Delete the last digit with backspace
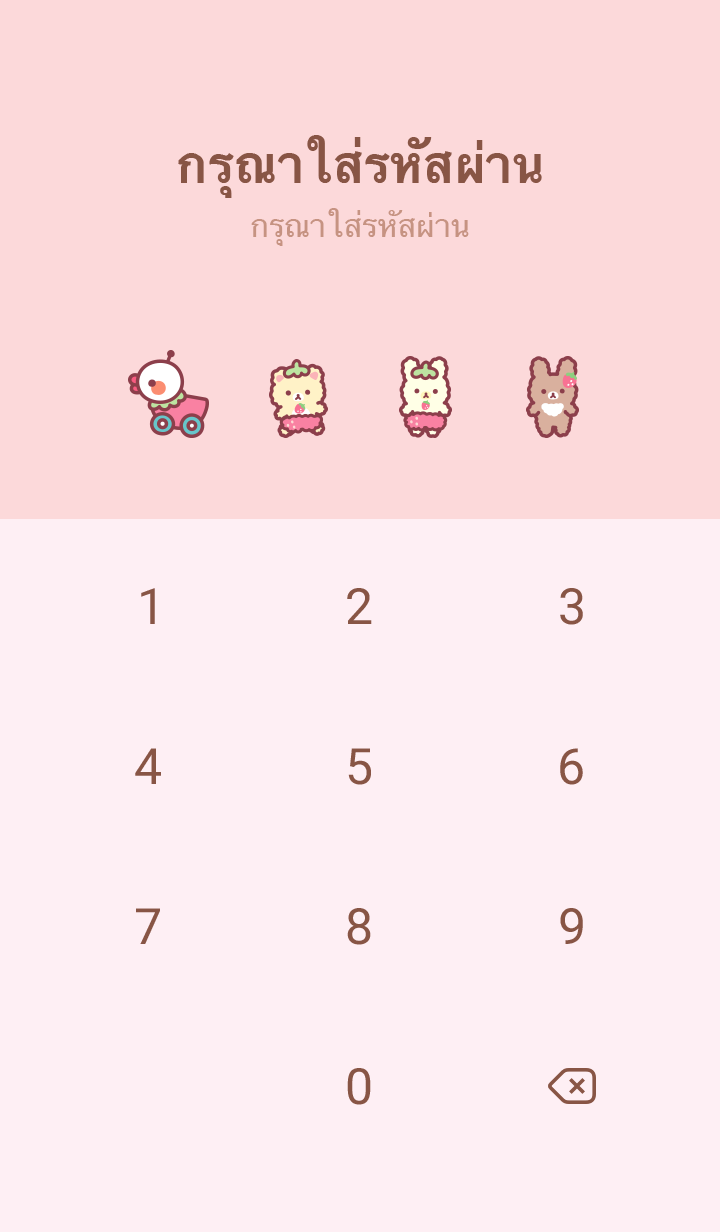The image size is (720, 1232). [x=572, y=1086]
